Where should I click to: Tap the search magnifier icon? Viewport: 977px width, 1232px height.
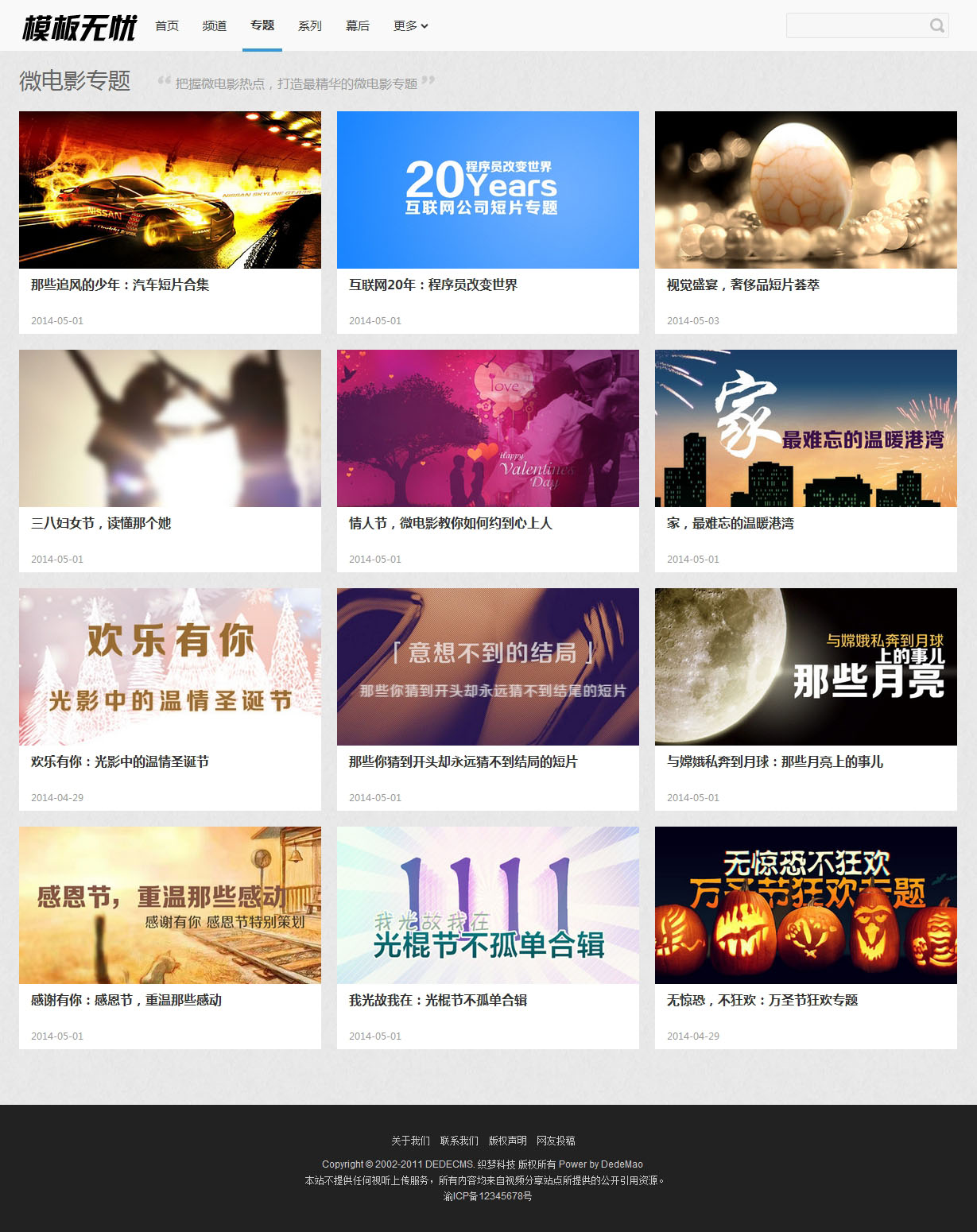[x=936, y=25]
